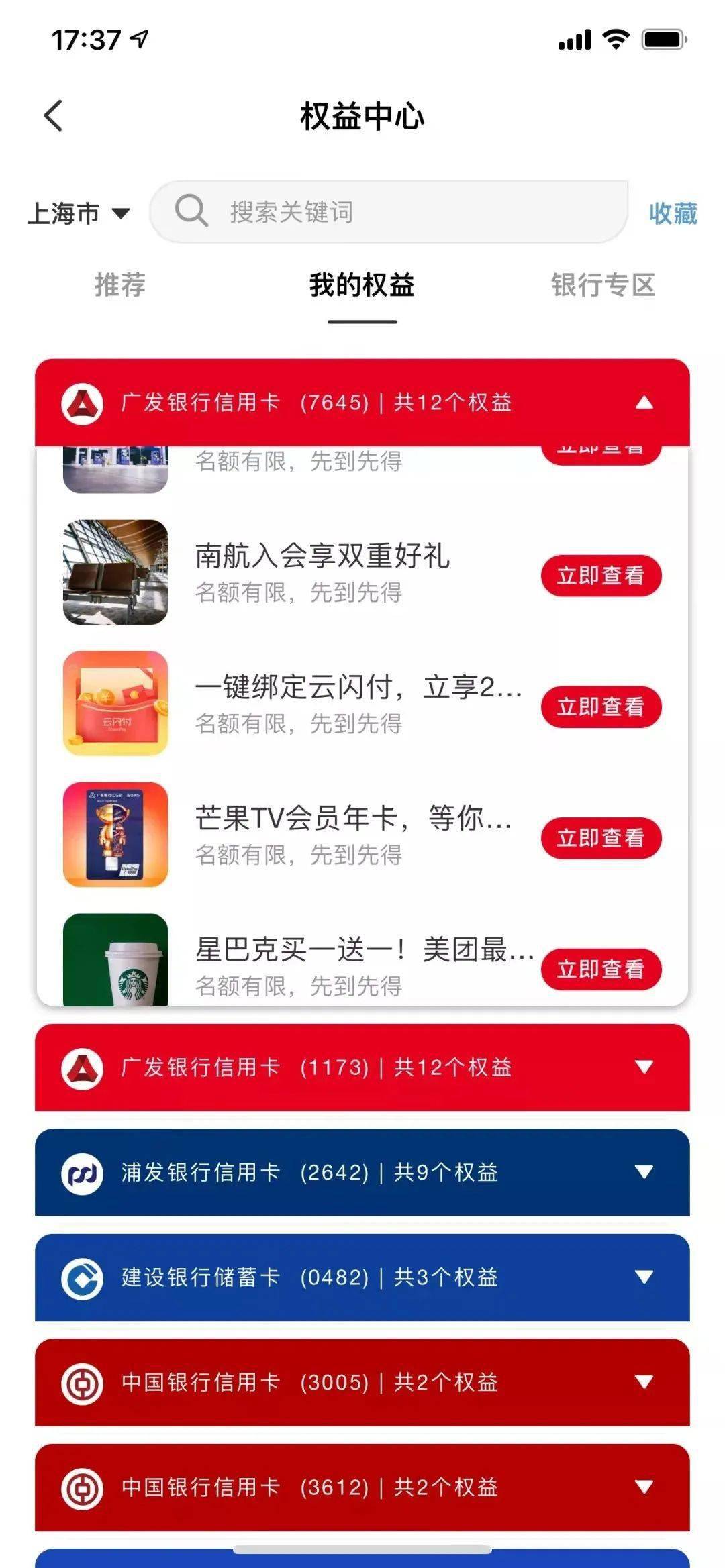View 南航入会享双重好礼 via 立即查看

[601, 575]
